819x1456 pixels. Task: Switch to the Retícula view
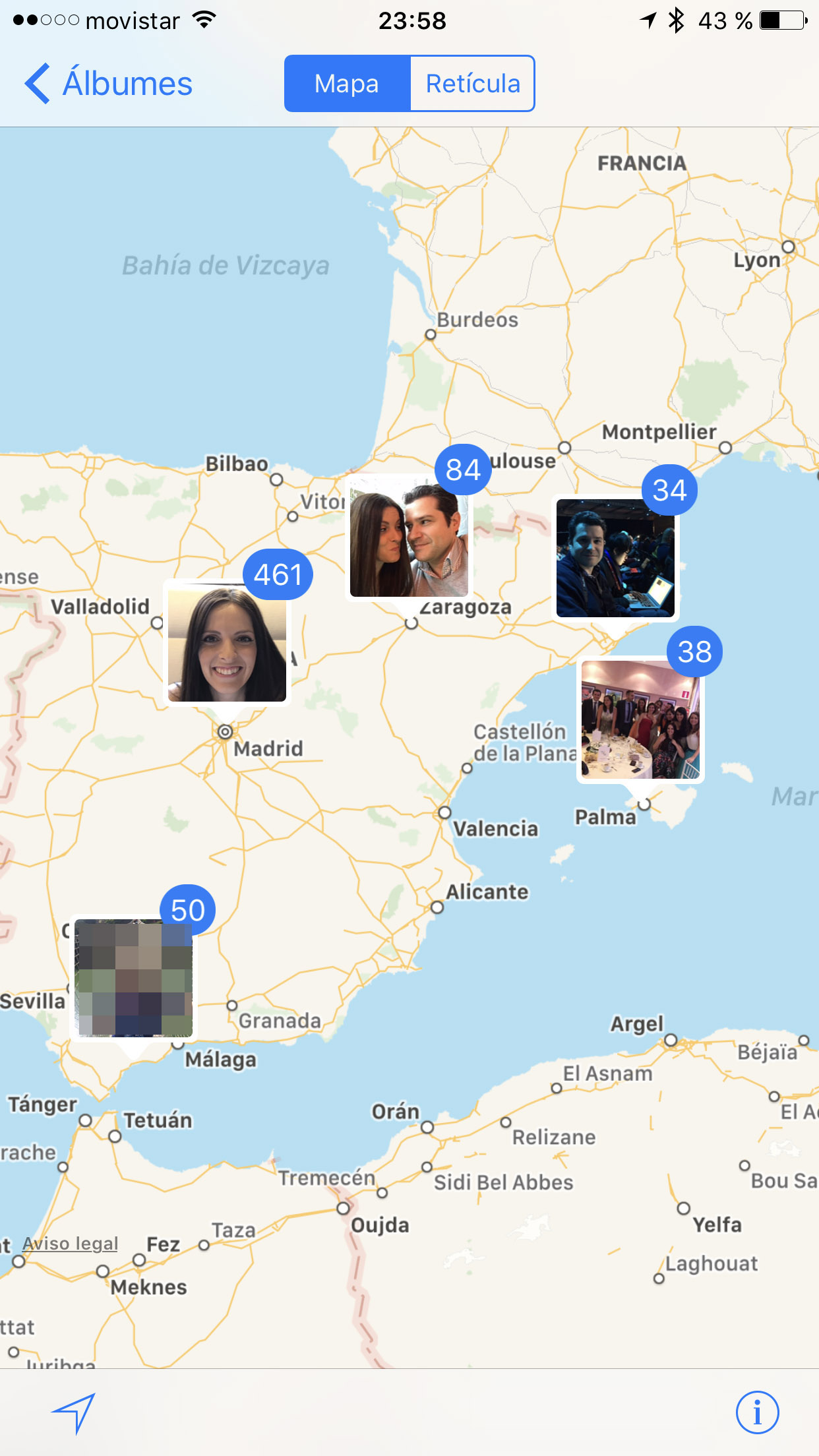coord(472,84)
